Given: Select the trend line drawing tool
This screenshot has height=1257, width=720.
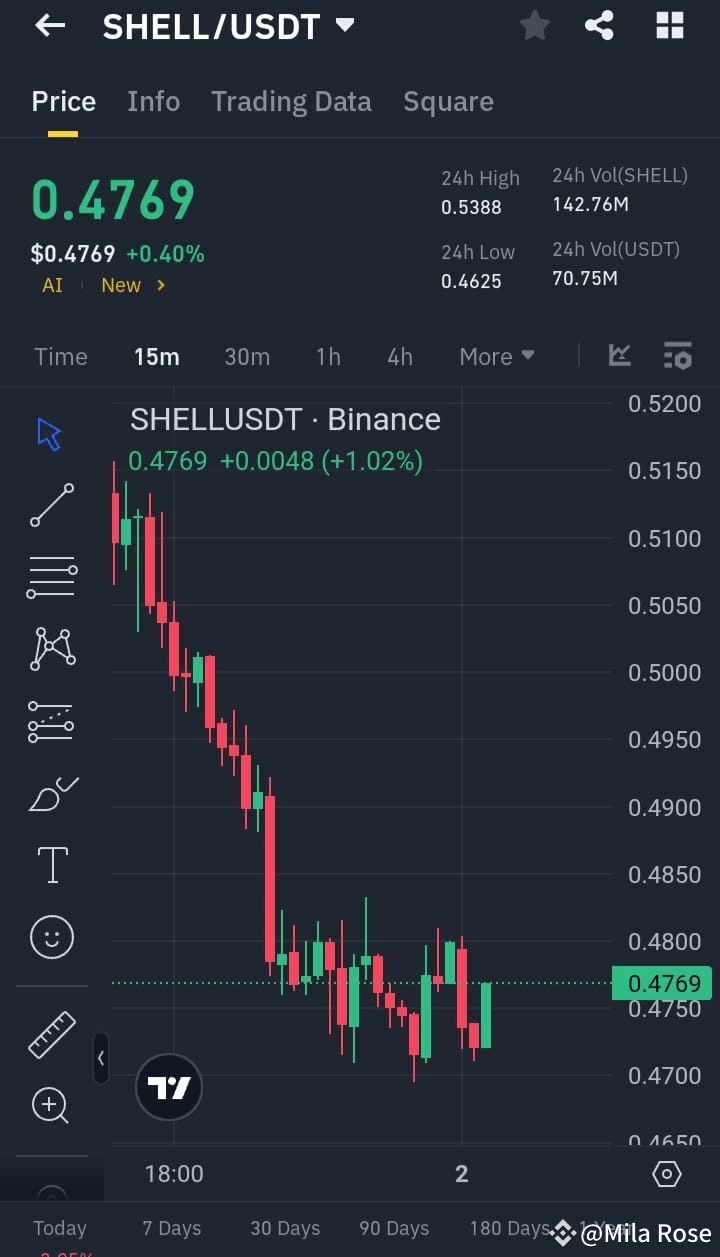Looking at the screenshot, I should pyautogui.click(x=51, y=505).
